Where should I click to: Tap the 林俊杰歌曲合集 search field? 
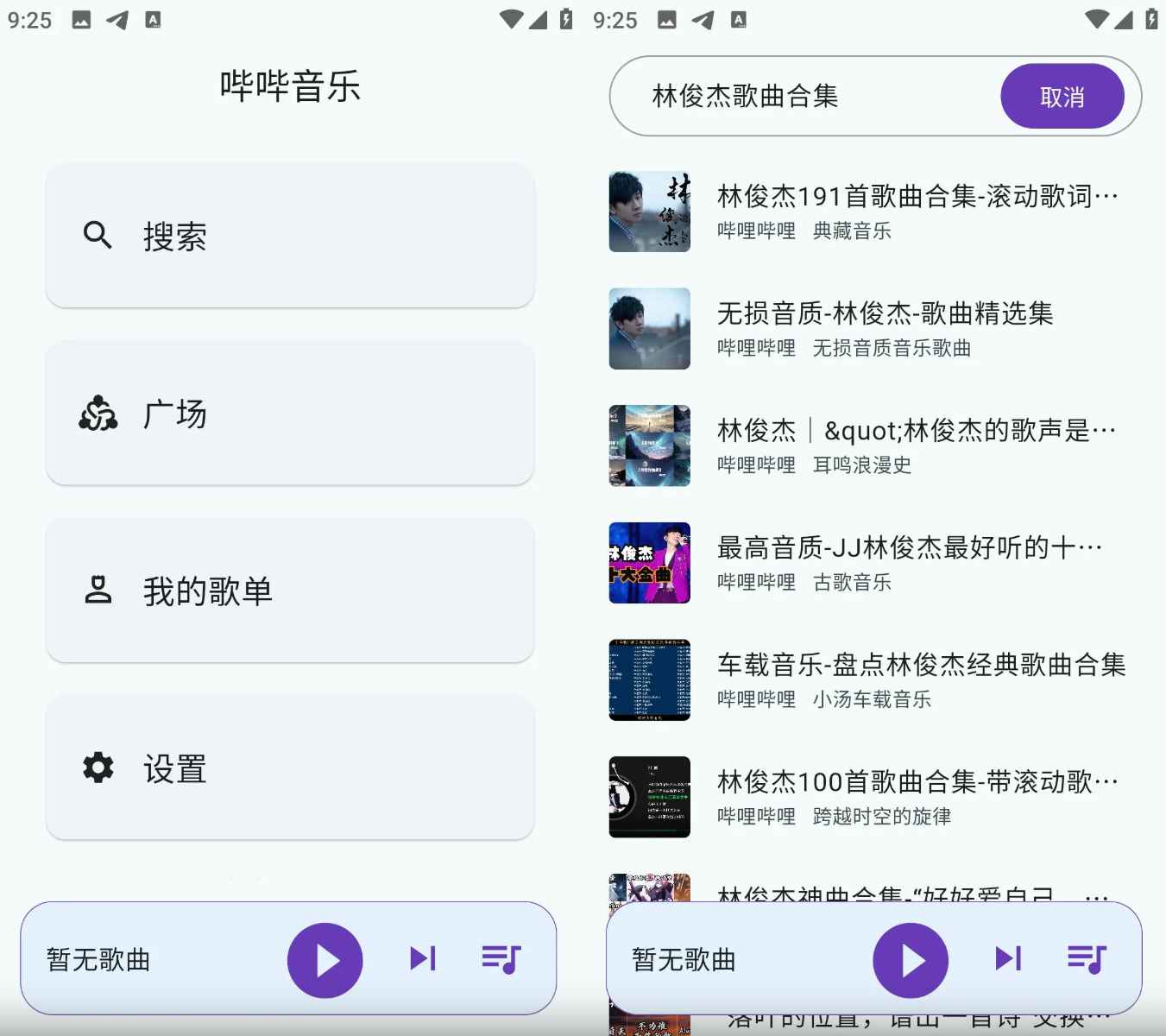pos(803,96)
